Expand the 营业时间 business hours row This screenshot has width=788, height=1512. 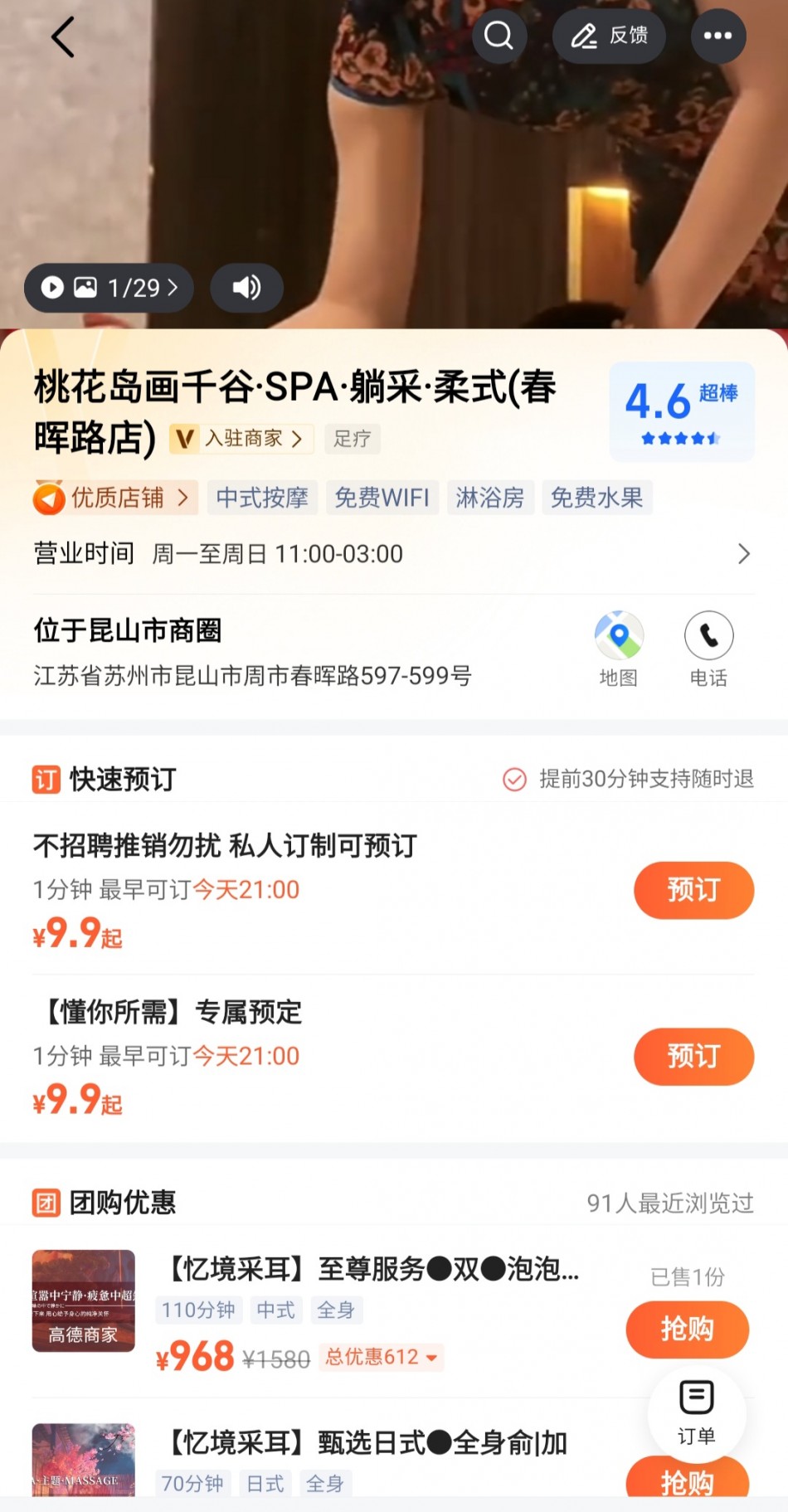(x=743, y=554)
